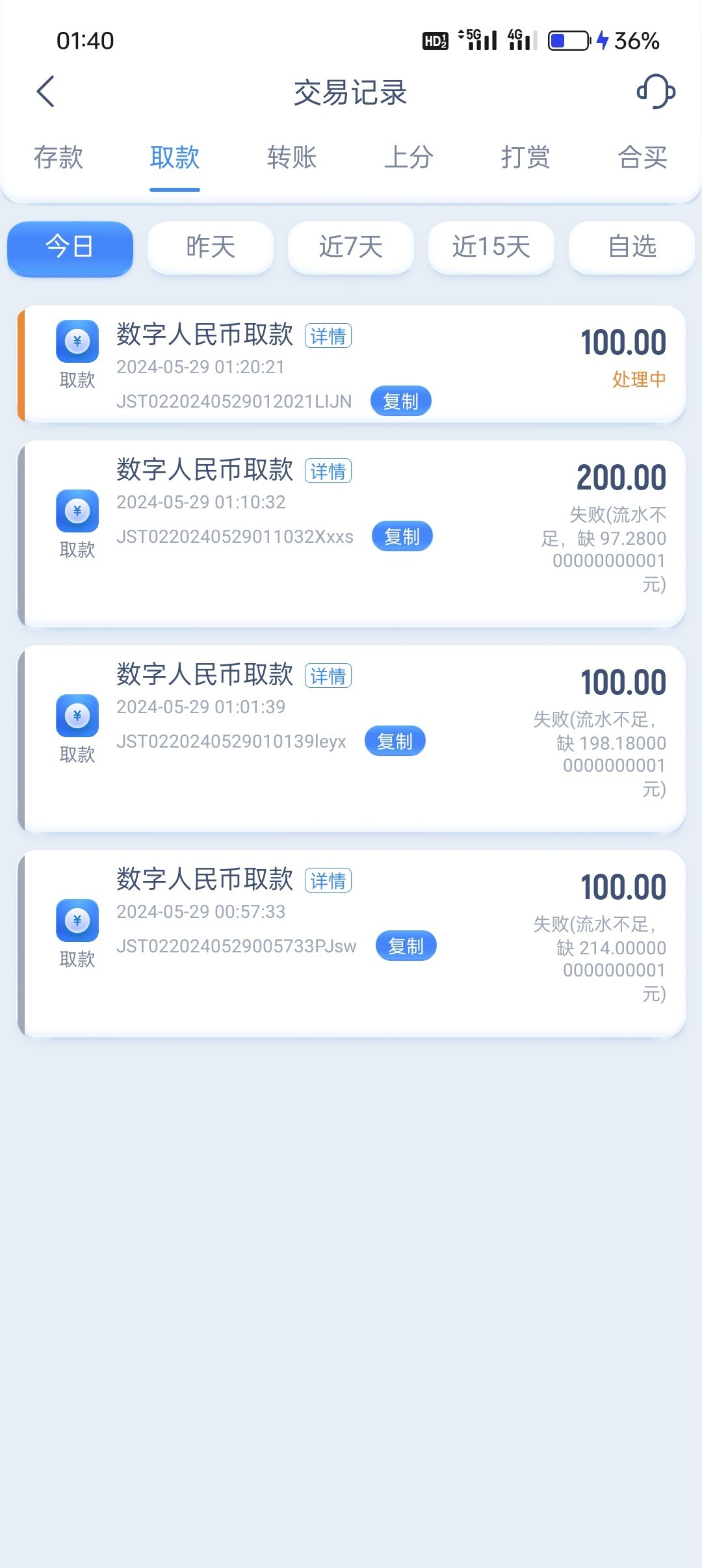Switch to the 转账 tab
The image size is (702, 1568).
tap(292, 157)
